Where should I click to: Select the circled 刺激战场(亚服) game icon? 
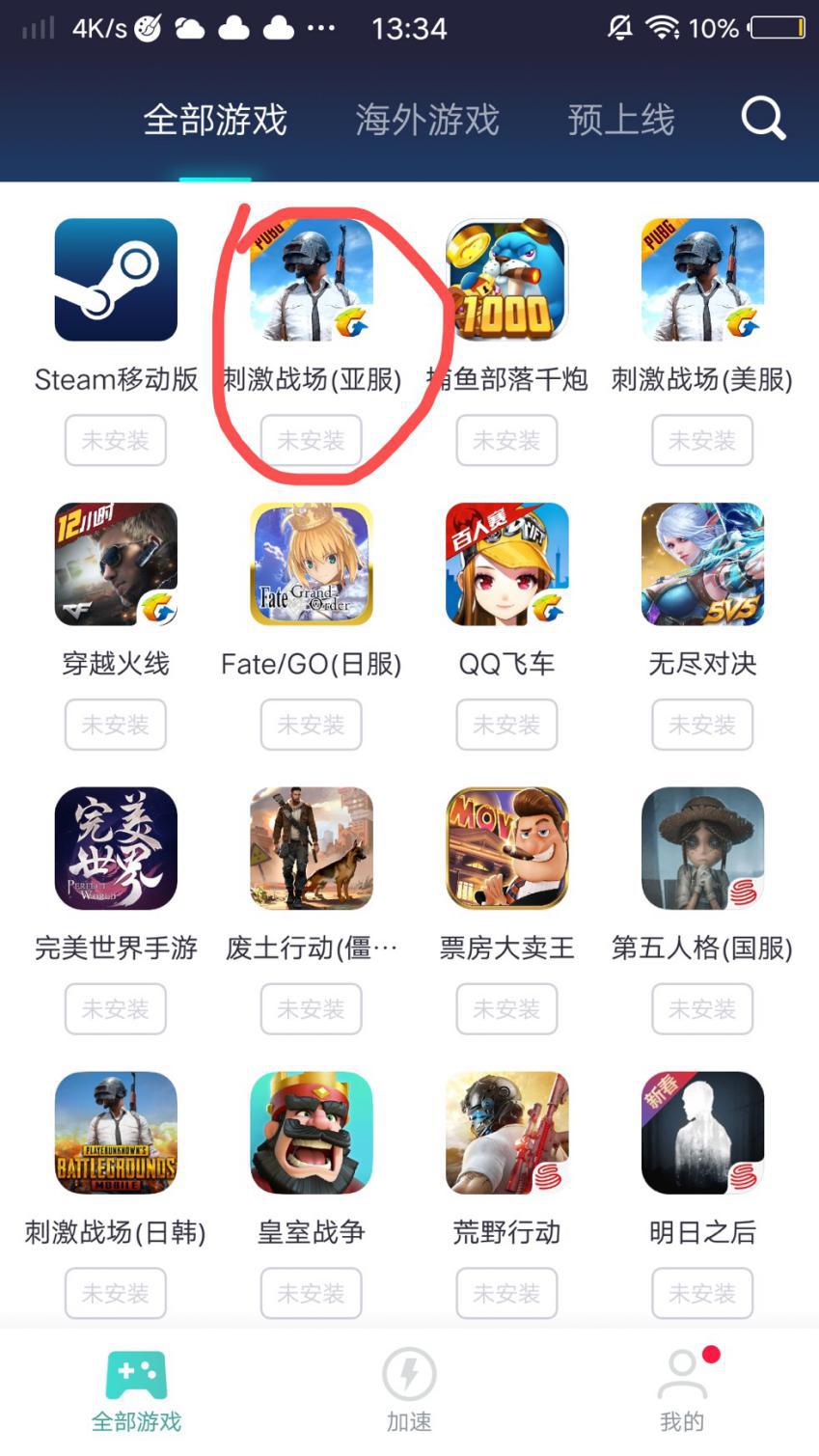(311, 280)
